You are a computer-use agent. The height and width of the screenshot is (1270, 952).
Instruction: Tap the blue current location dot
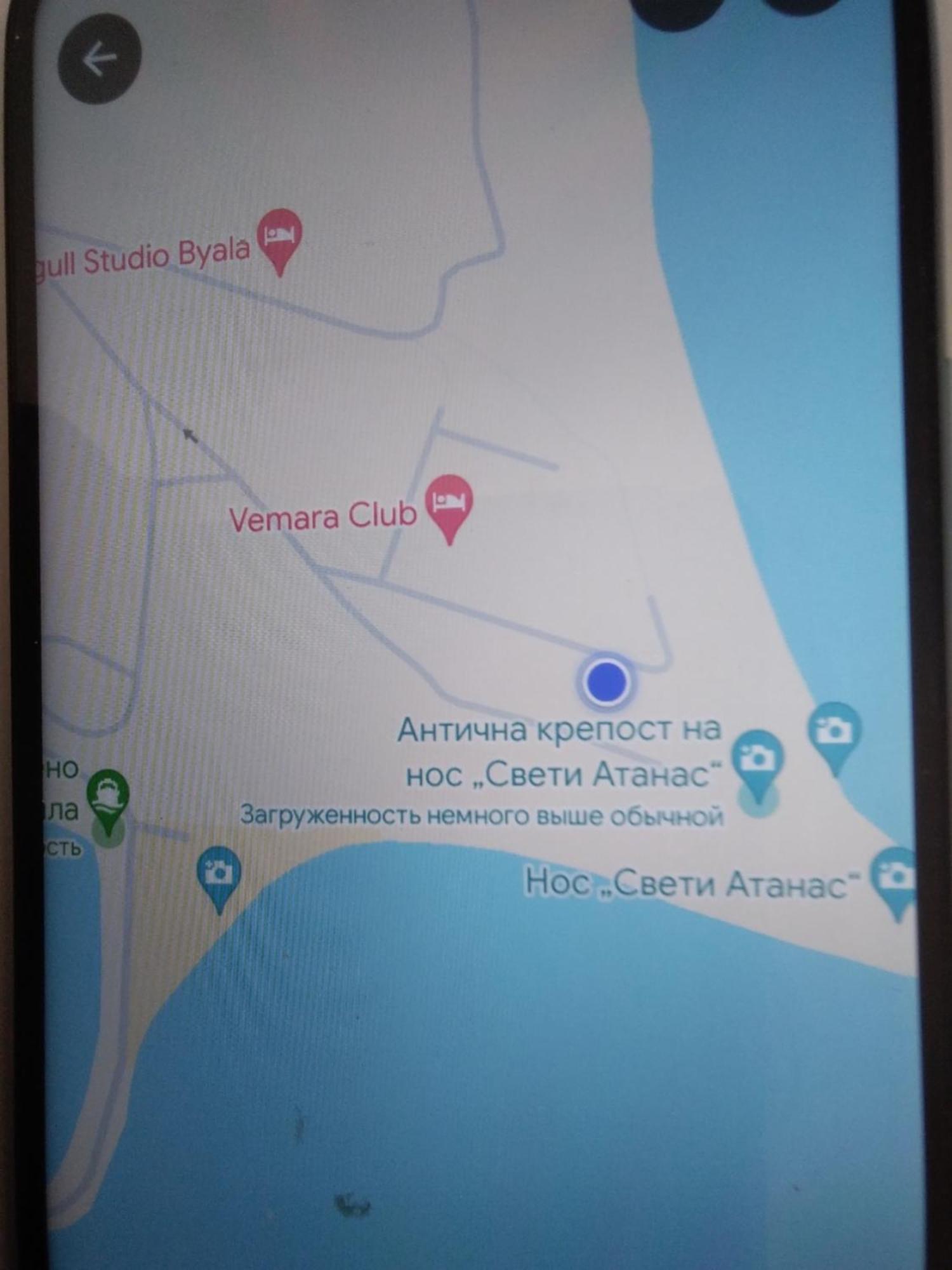point(606,681)
